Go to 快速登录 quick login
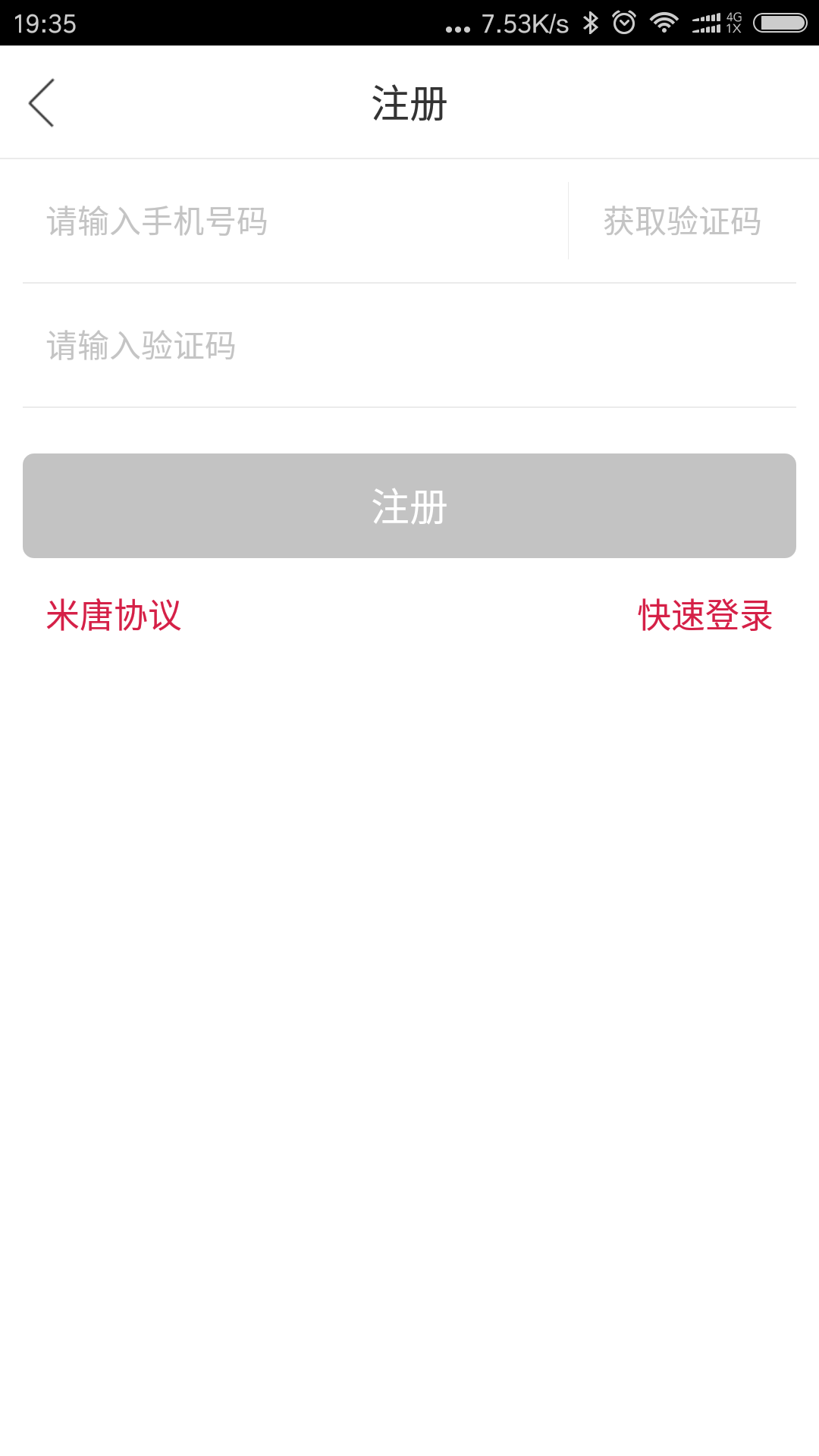 (x=705, y=615)
